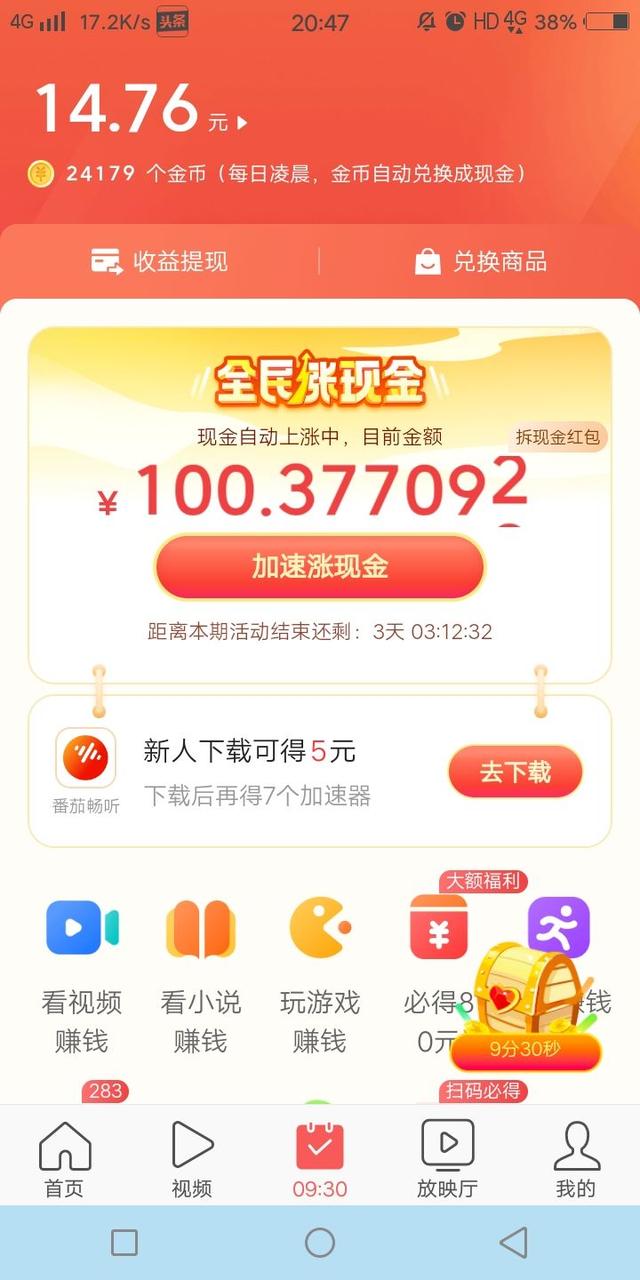Open the 必得80元 red envelope
The width and height of the screenshot is (640, 1280).
coord(438,970)
